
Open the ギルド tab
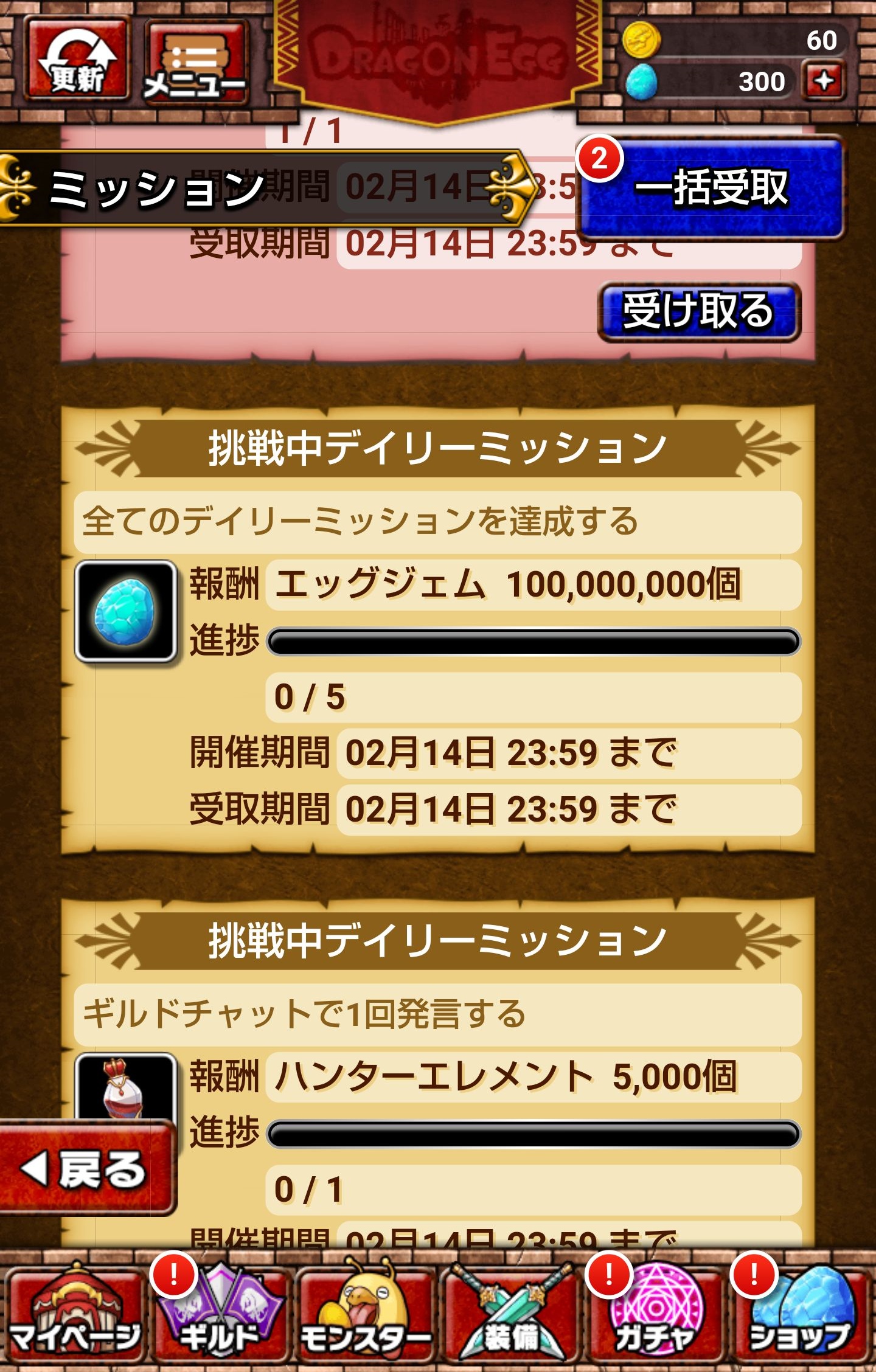coord(220,1314)
